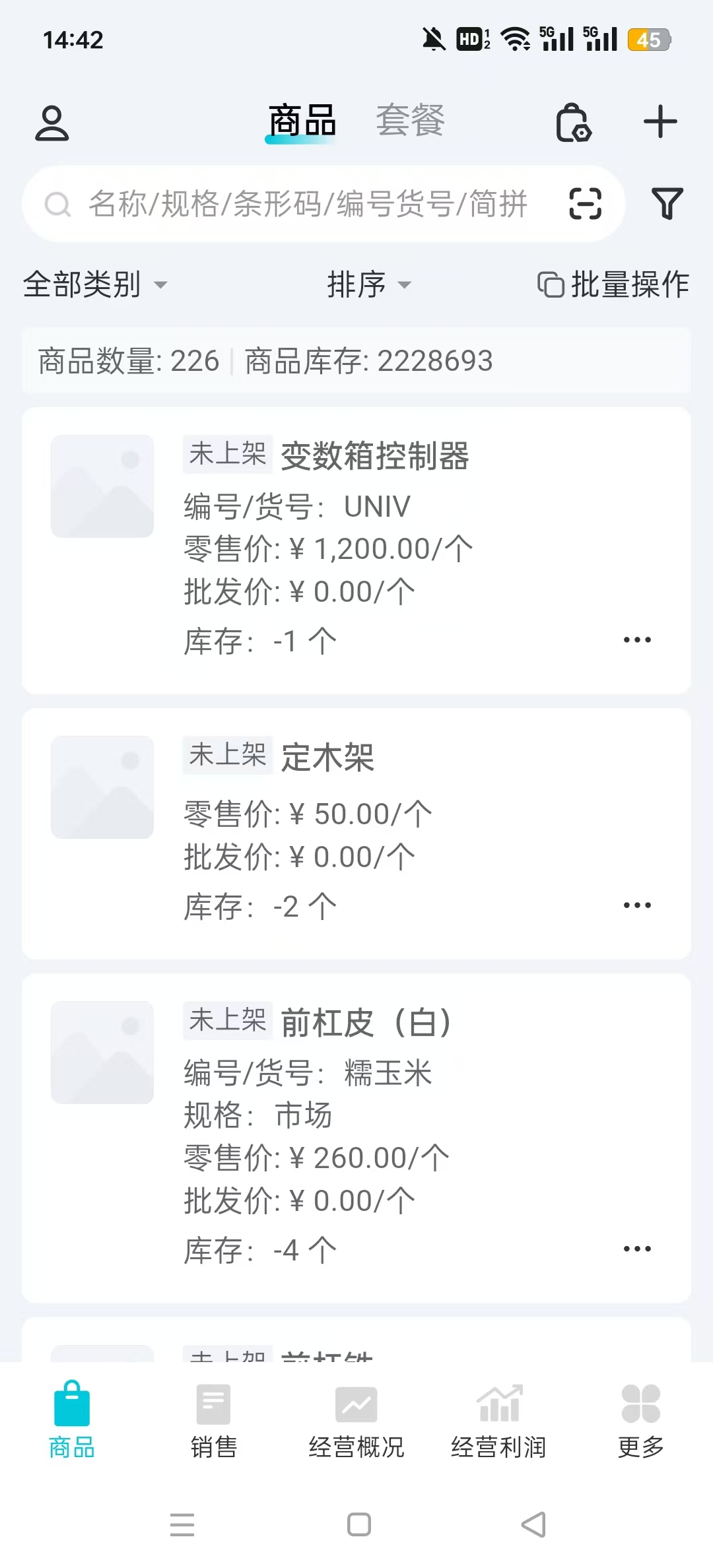Open more options for 变数箱控制器
Viewport: 713px width, 1568px height.
click(x=637, y=640)
